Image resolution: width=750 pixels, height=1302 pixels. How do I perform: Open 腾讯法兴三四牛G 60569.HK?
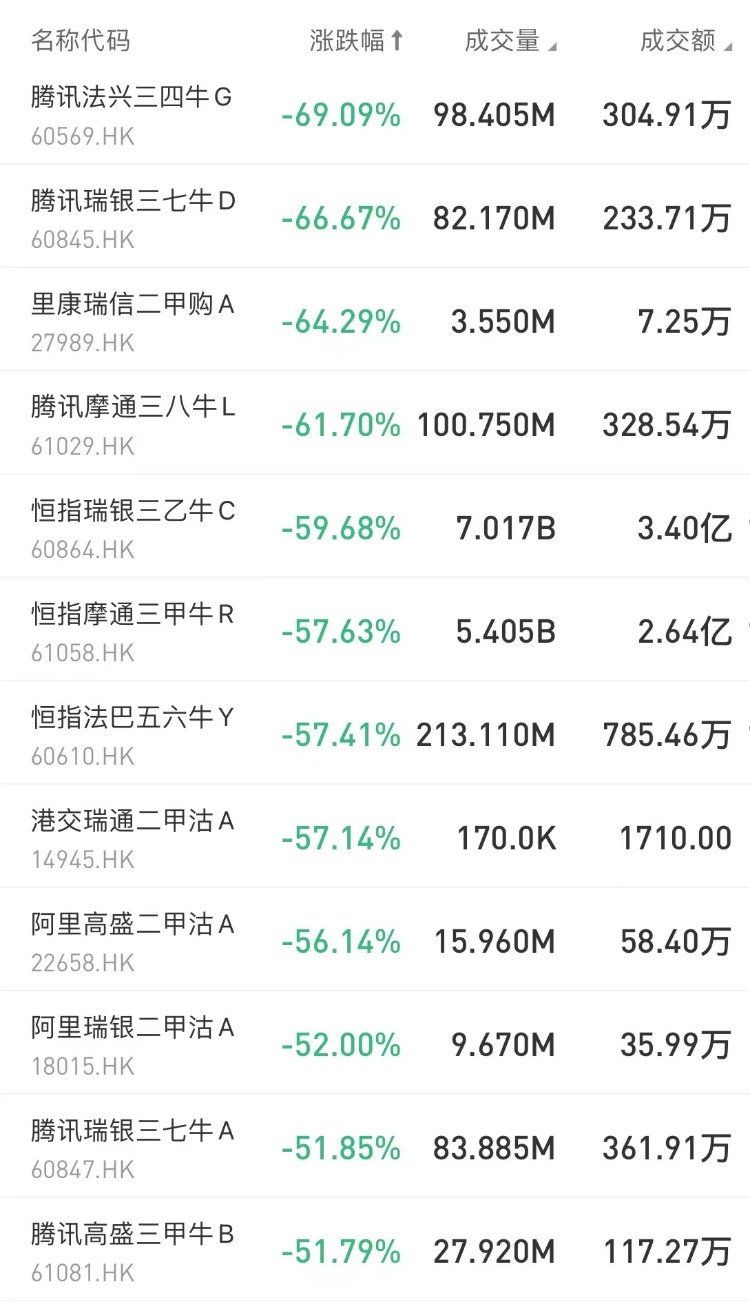[x=375, y=115]
